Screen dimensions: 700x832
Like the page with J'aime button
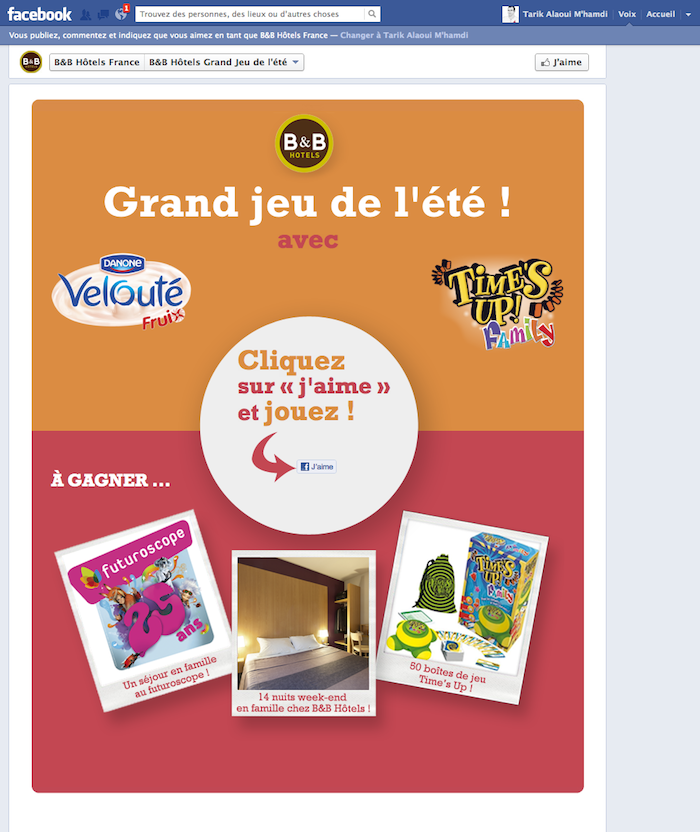(x=561, y=62)
